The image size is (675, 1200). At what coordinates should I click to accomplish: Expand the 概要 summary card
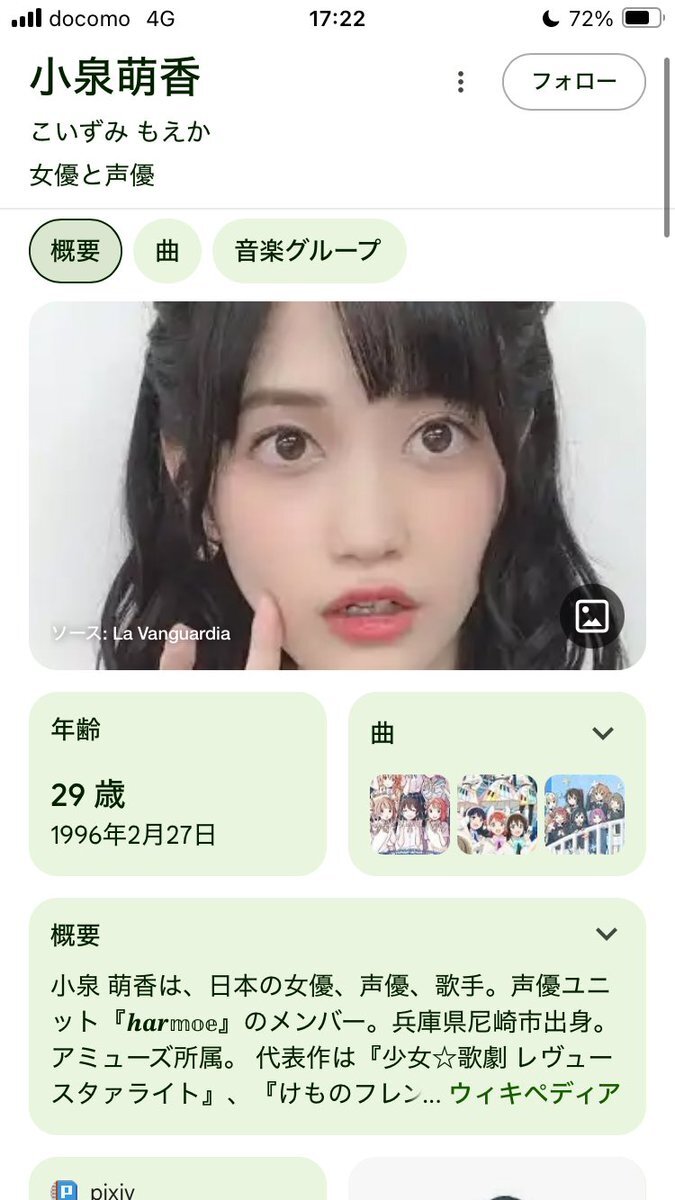[606, 934]
